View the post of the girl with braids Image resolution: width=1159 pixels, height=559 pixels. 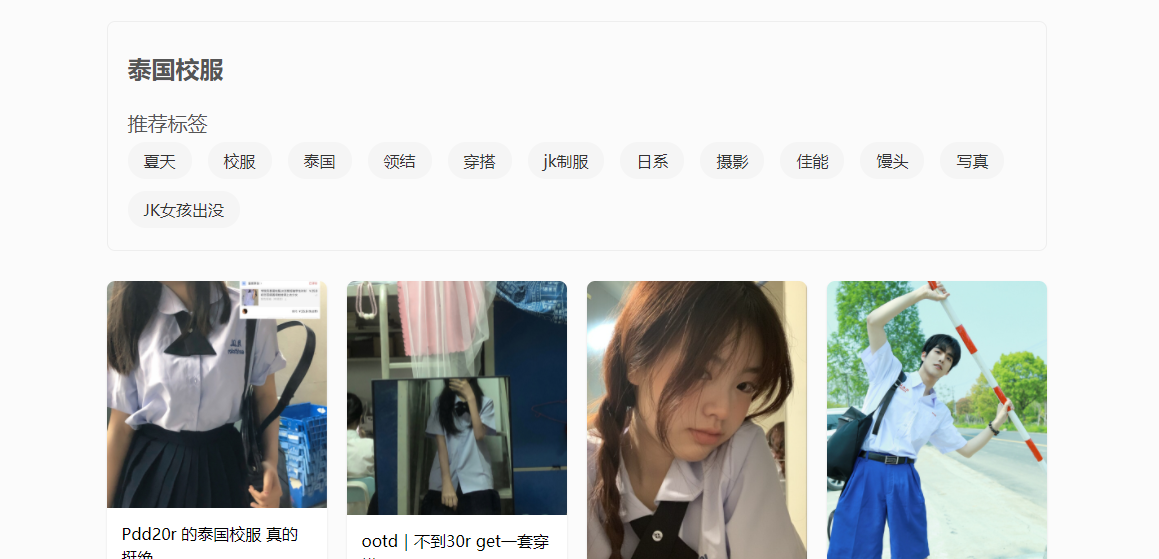pyautogui.click(x=696, y=420)
